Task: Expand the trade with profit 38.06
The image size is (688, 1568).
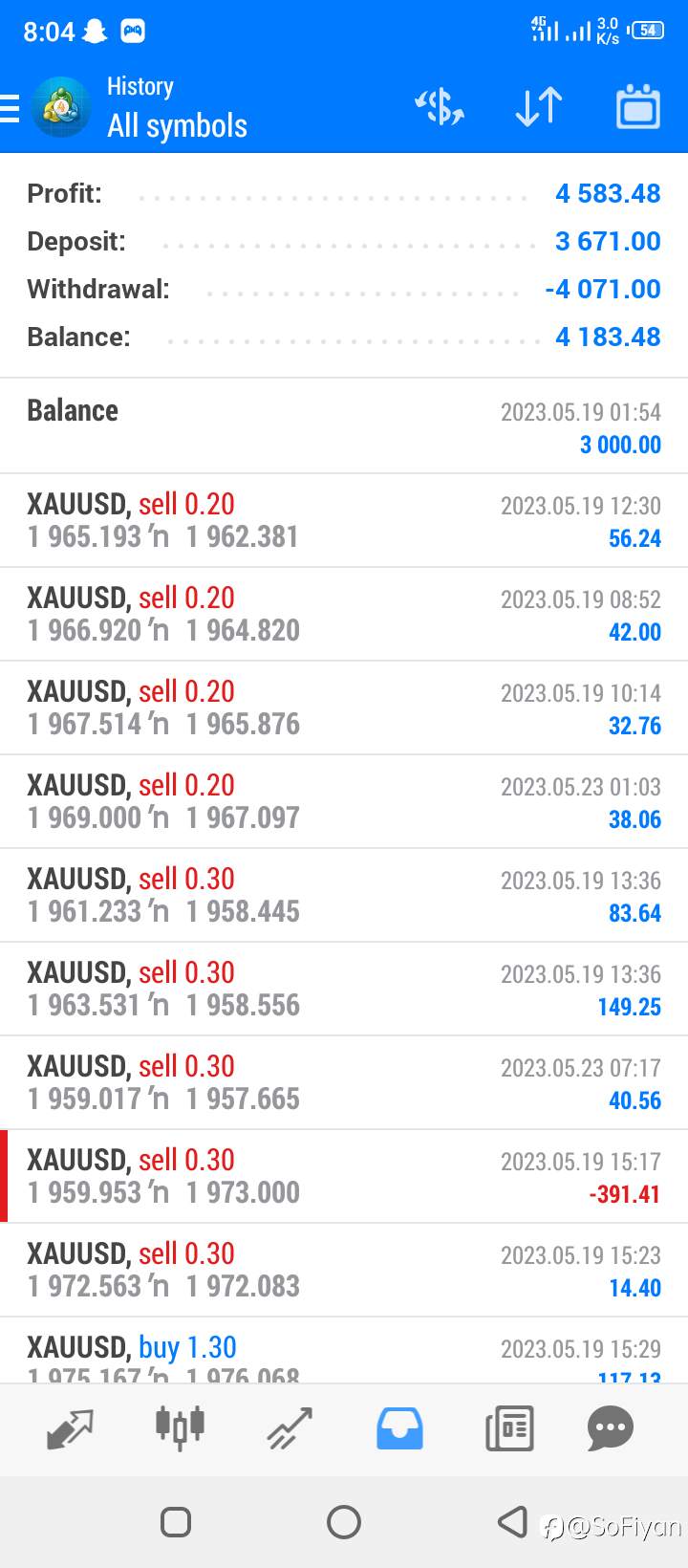Action: tap(344, 801)
